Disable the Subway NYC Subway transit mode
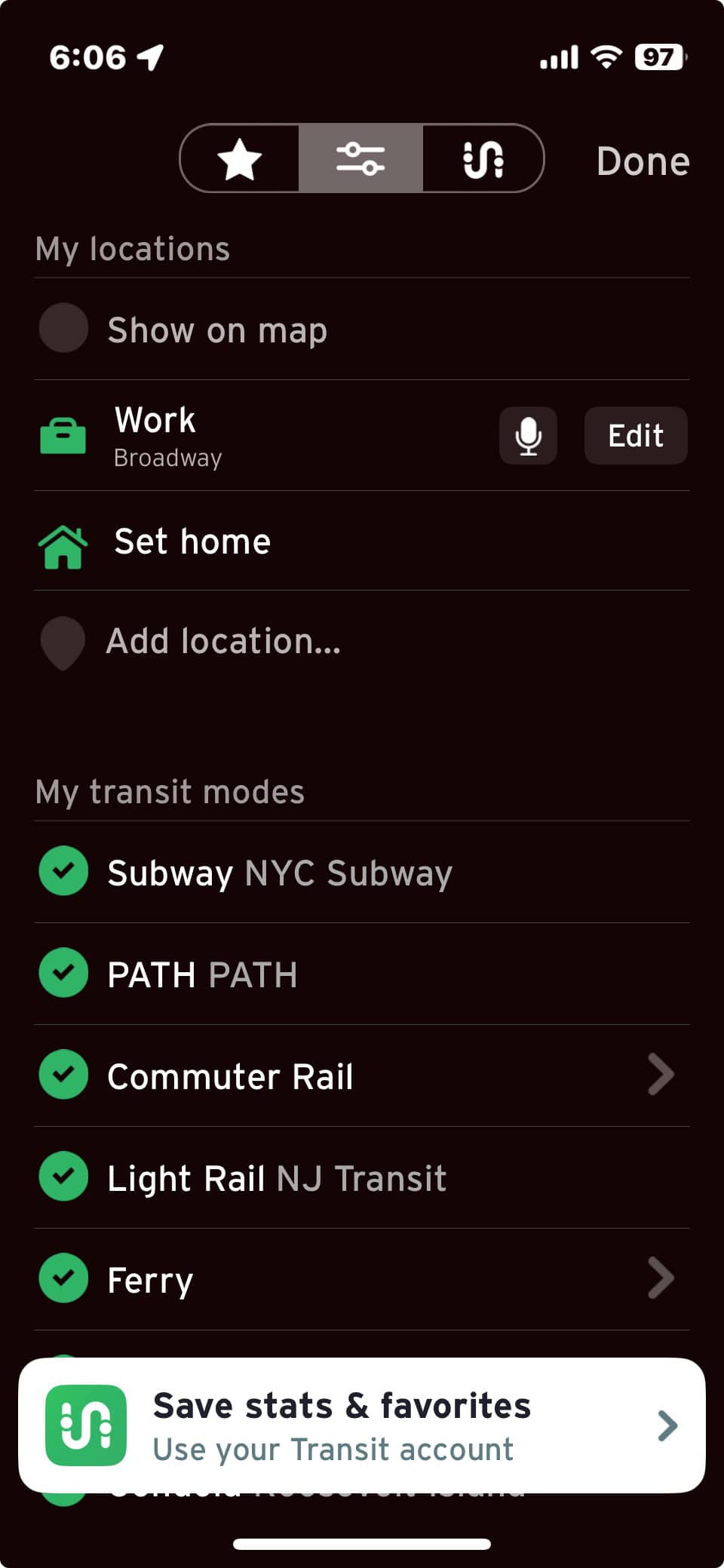The image size is (724, 1568). click(x=63, y=873)
